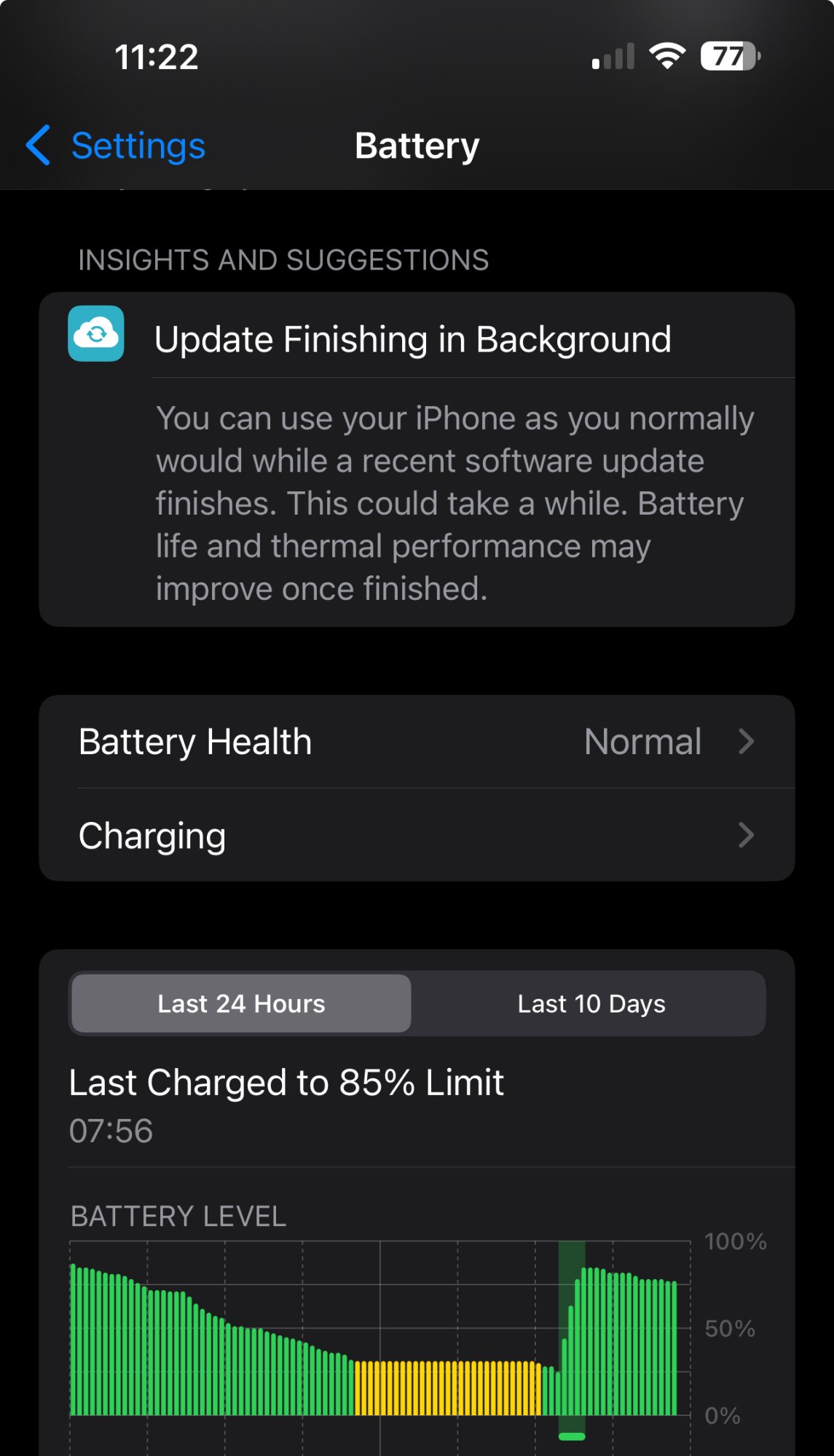834x1456 pixels.
Task: Go back to Settings
Action: pos(116,146)
